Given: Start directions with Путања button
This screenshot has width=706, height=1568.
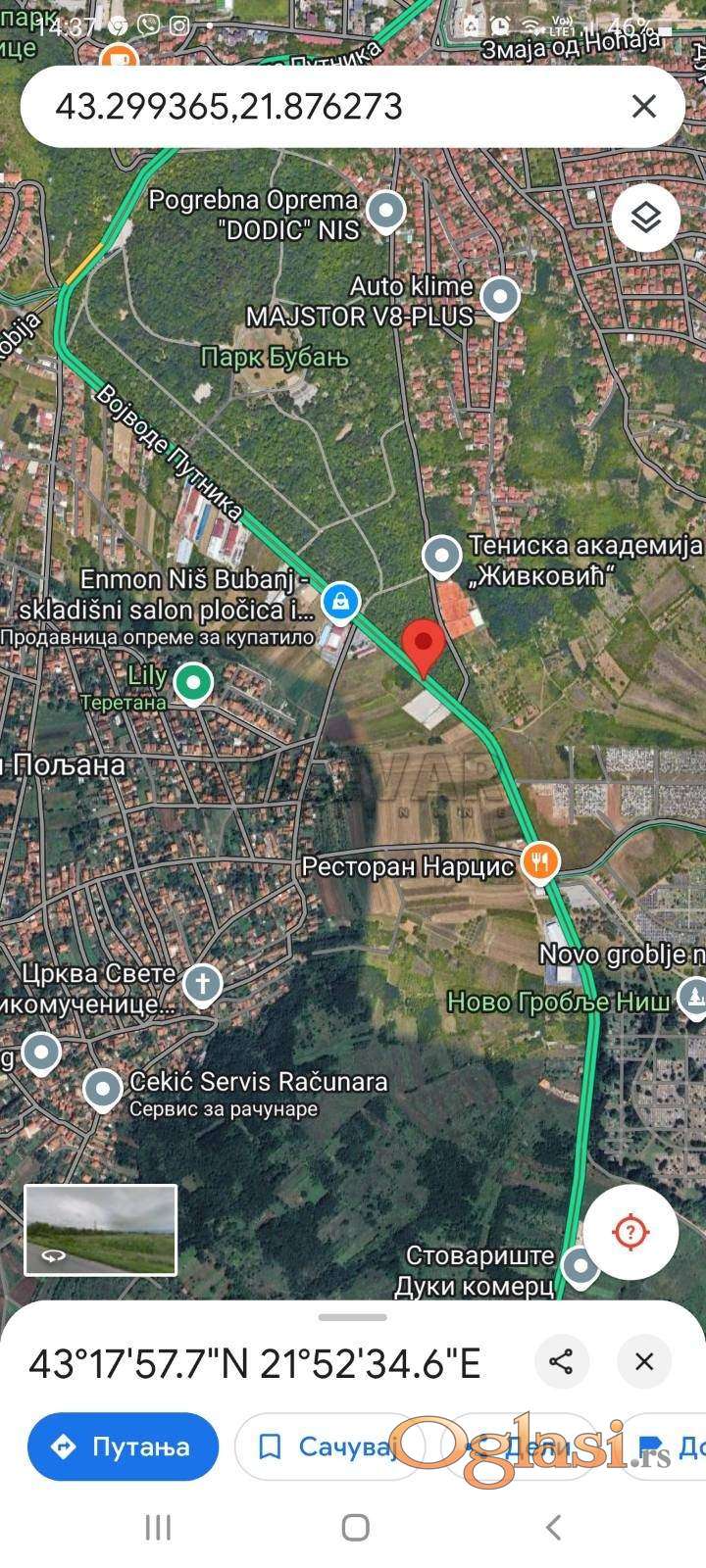Looking at the screenshot, I should [124, 1446].
